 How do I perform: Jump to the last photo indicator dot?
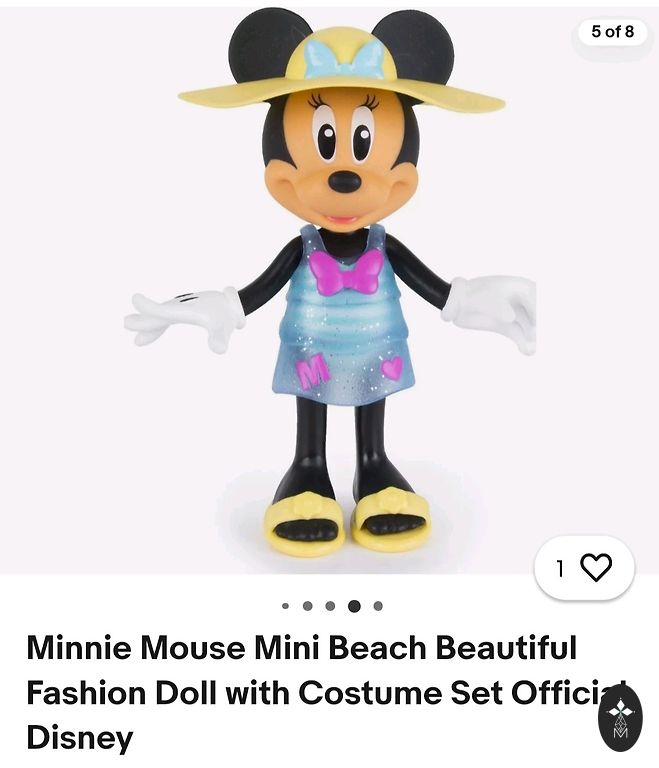coord(378,606)
